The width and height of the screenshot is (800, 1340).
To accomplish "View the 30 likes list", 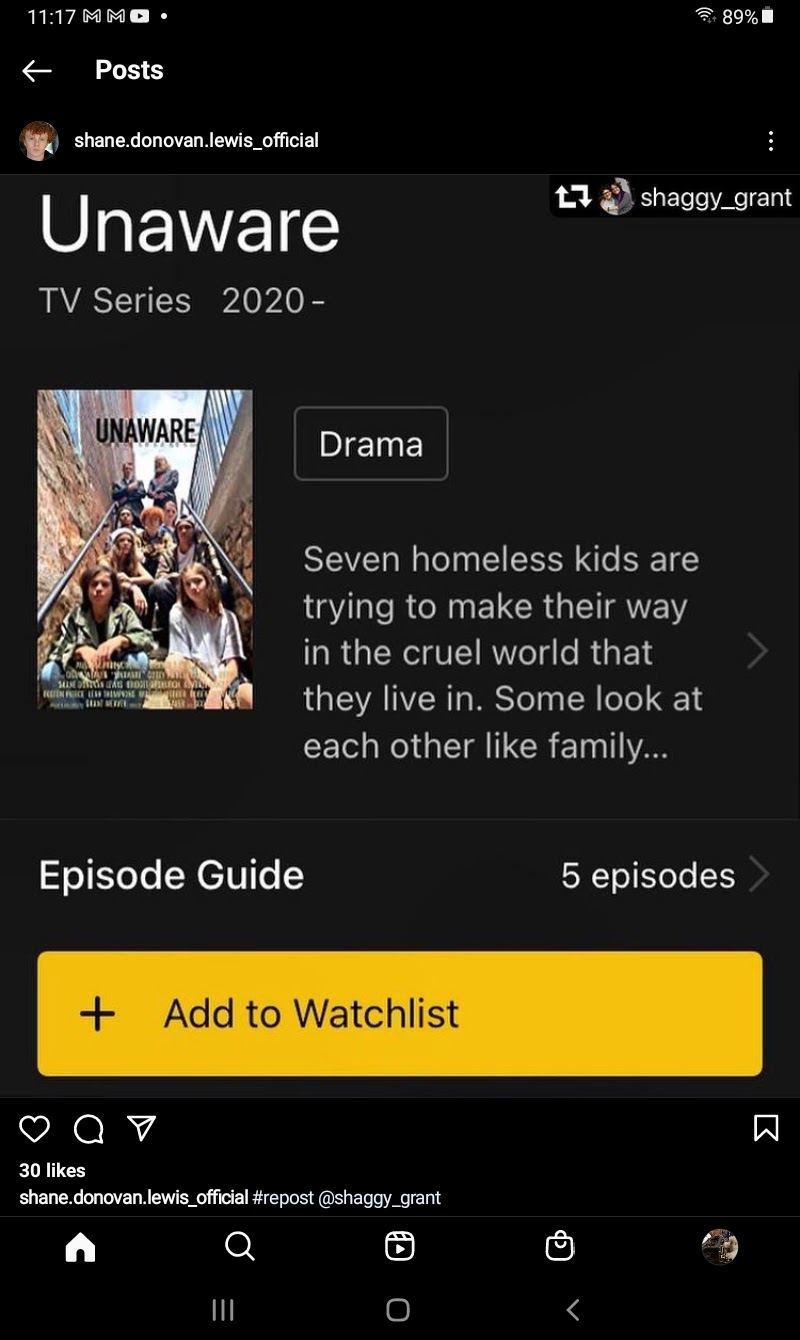I will click(x=52, y=1170).
